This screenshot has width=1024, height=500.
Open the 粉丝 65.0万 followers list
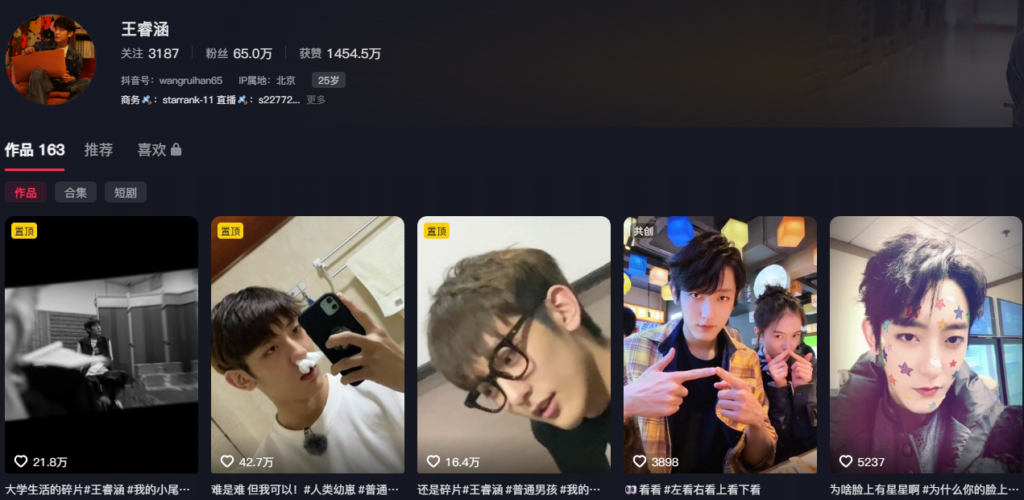239,53
